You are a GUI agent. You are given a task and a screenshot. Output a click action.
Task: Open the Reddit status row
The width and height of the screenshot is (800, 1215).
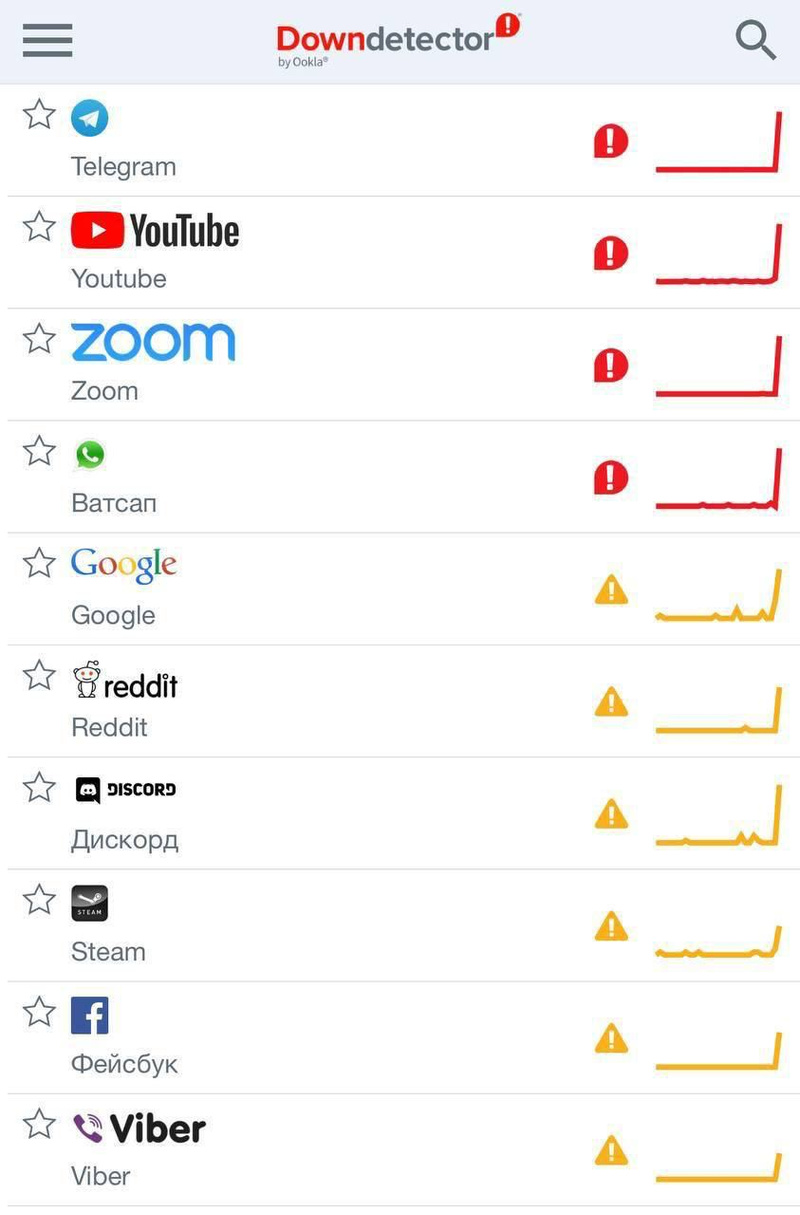click(110, 726)
